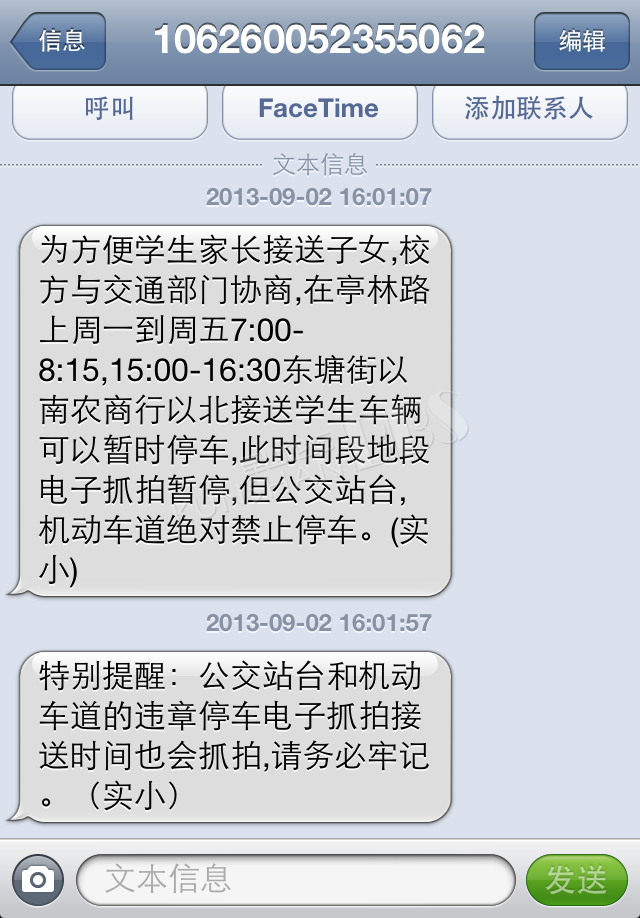Focus the 文本信息 text input field
Image resolution: width=640 pixels, height=918 pixels.
[x=295, y=880]
